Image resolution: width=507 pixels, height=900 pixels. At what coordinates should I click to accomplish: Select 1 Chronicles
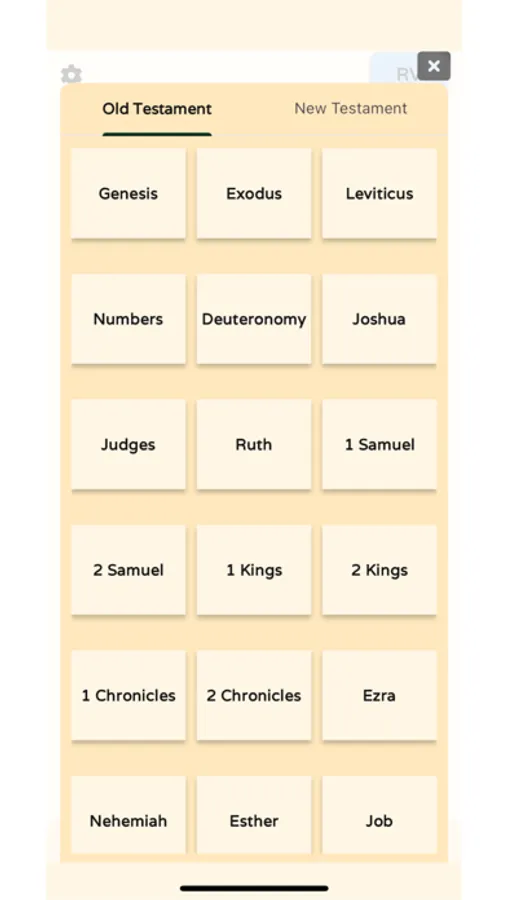[128, 696]
